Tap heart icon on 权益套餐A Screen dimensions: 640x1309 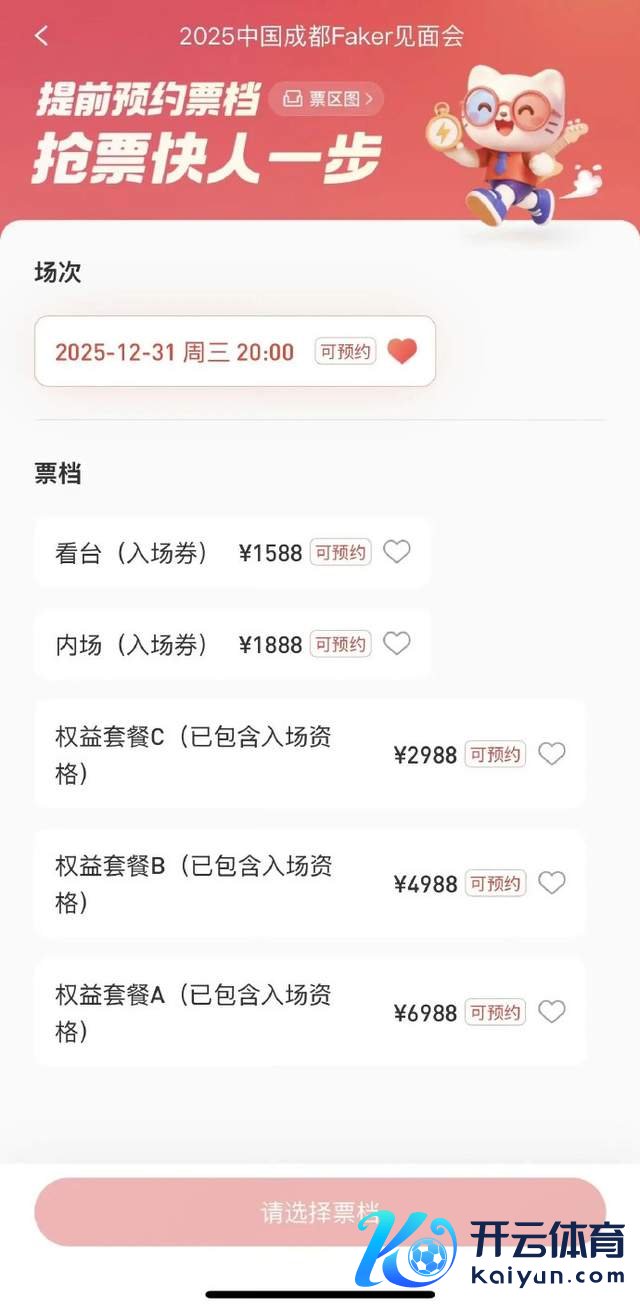pos(552,1012)
